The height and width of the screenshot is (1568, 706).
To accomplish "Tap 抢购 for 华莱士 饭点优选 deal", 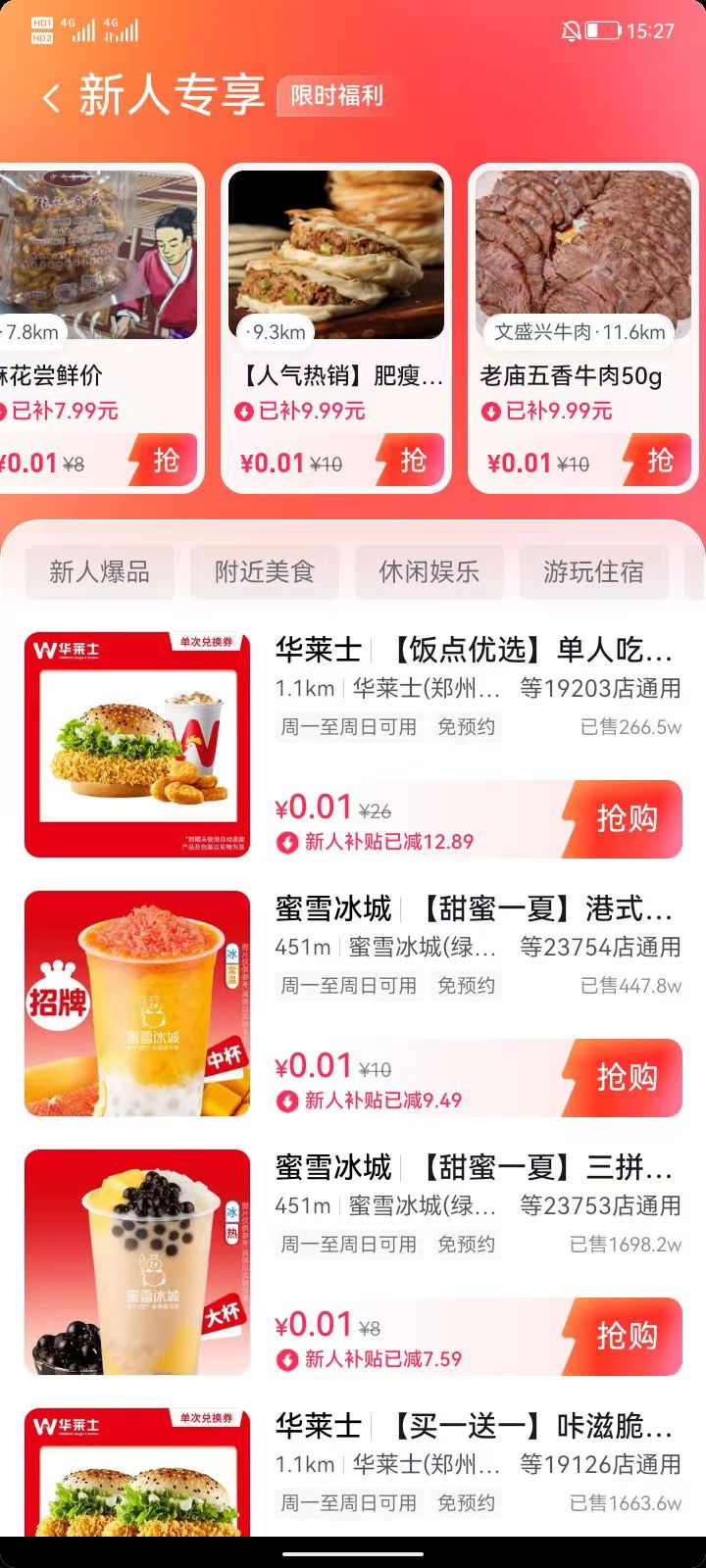I will click(x=626, y=818).
